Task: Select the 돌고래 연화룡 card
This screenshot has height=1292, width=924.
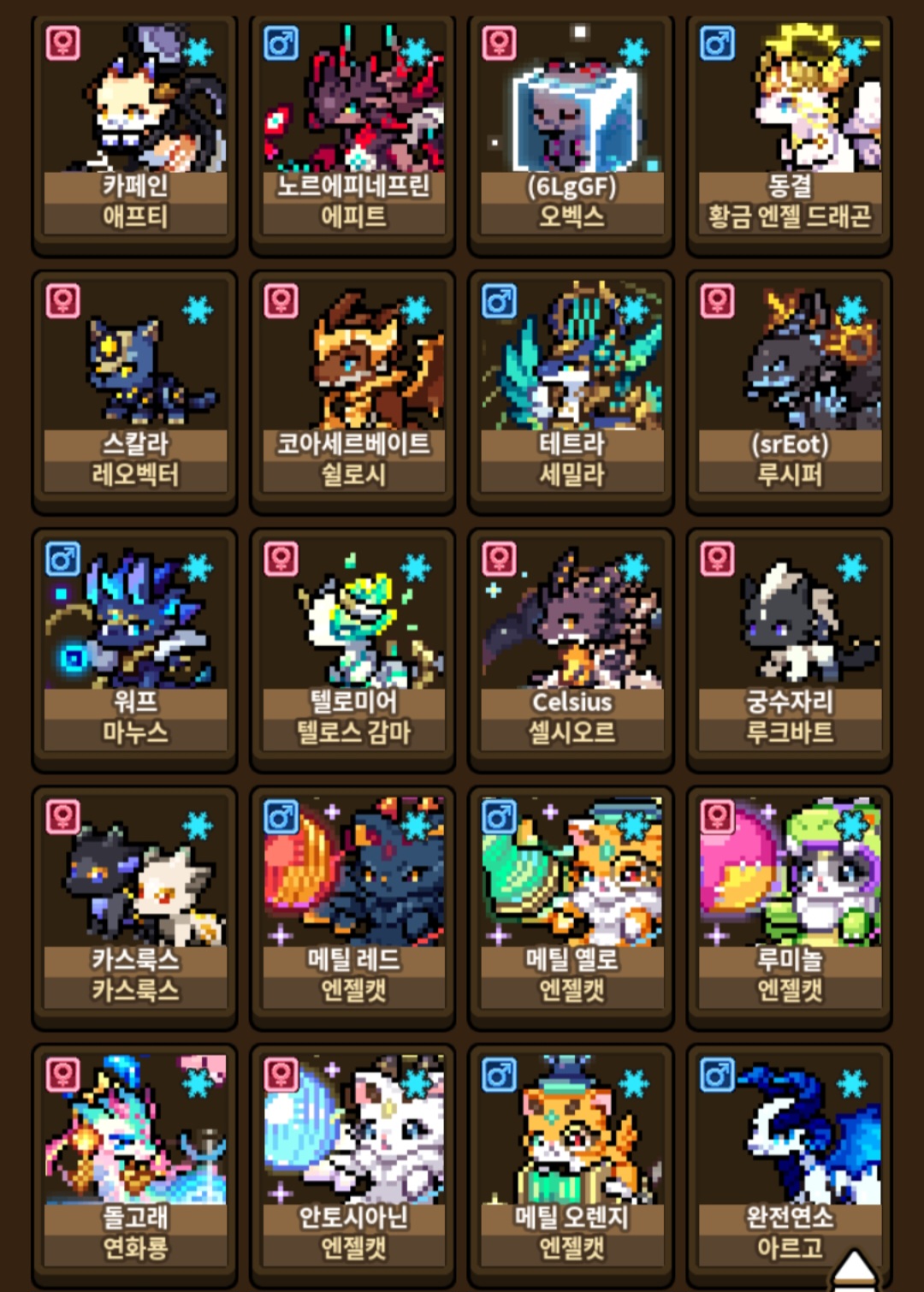Action: click(134, 1165)
